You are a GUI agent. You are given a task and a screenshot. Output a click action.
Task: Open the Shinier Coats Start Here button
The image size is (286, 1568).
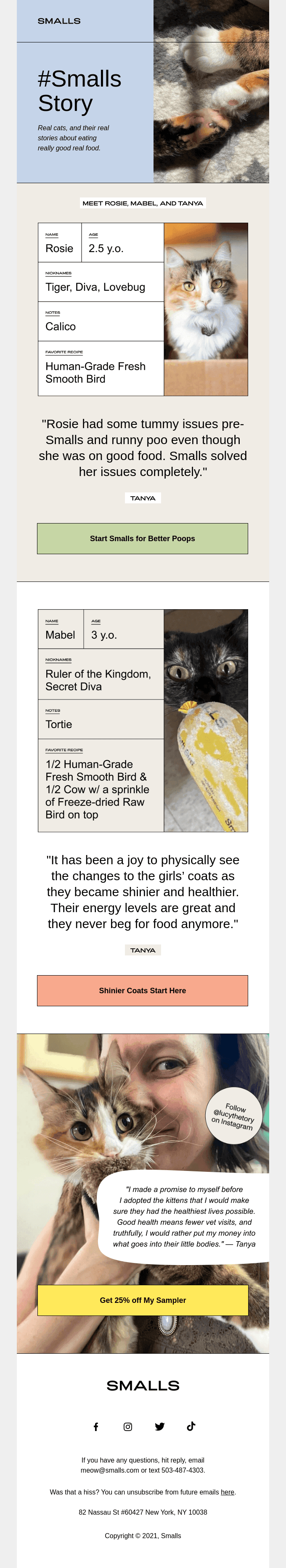pos(142,990)
